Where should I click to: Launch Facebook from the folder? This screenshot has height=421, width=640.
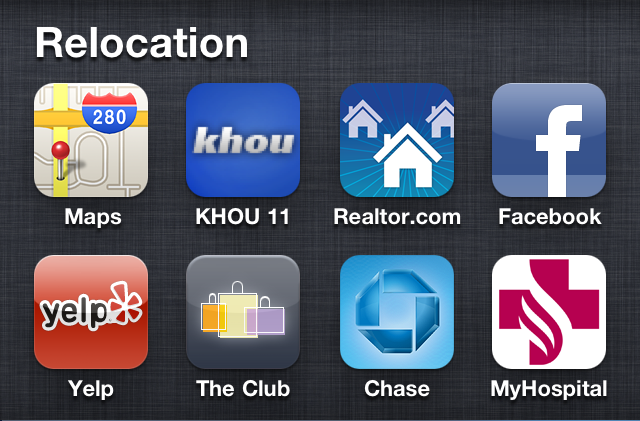[x=549, y=140]
